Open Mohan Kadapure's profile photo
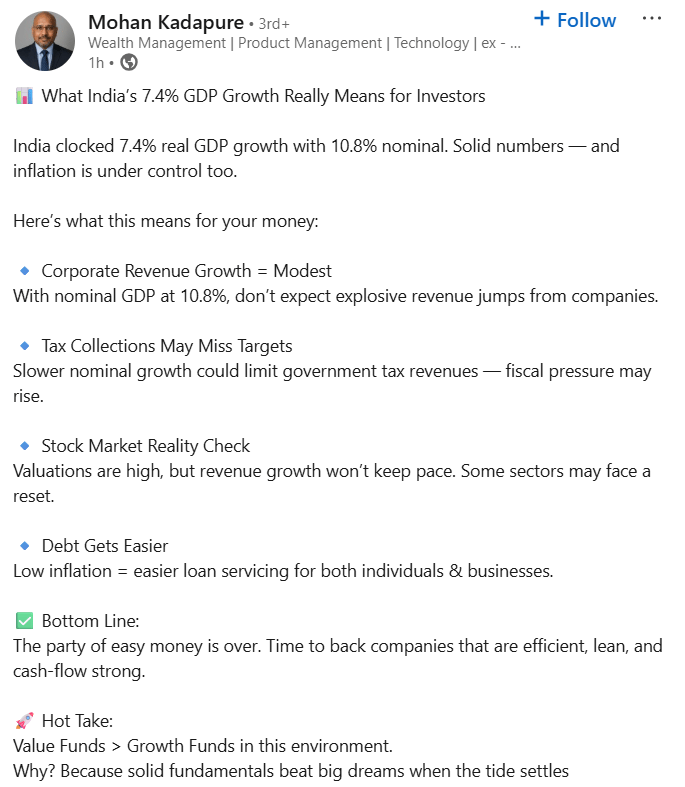Viewport: 685px width, 787px height. pyautogui.click(x=45, y=41)
